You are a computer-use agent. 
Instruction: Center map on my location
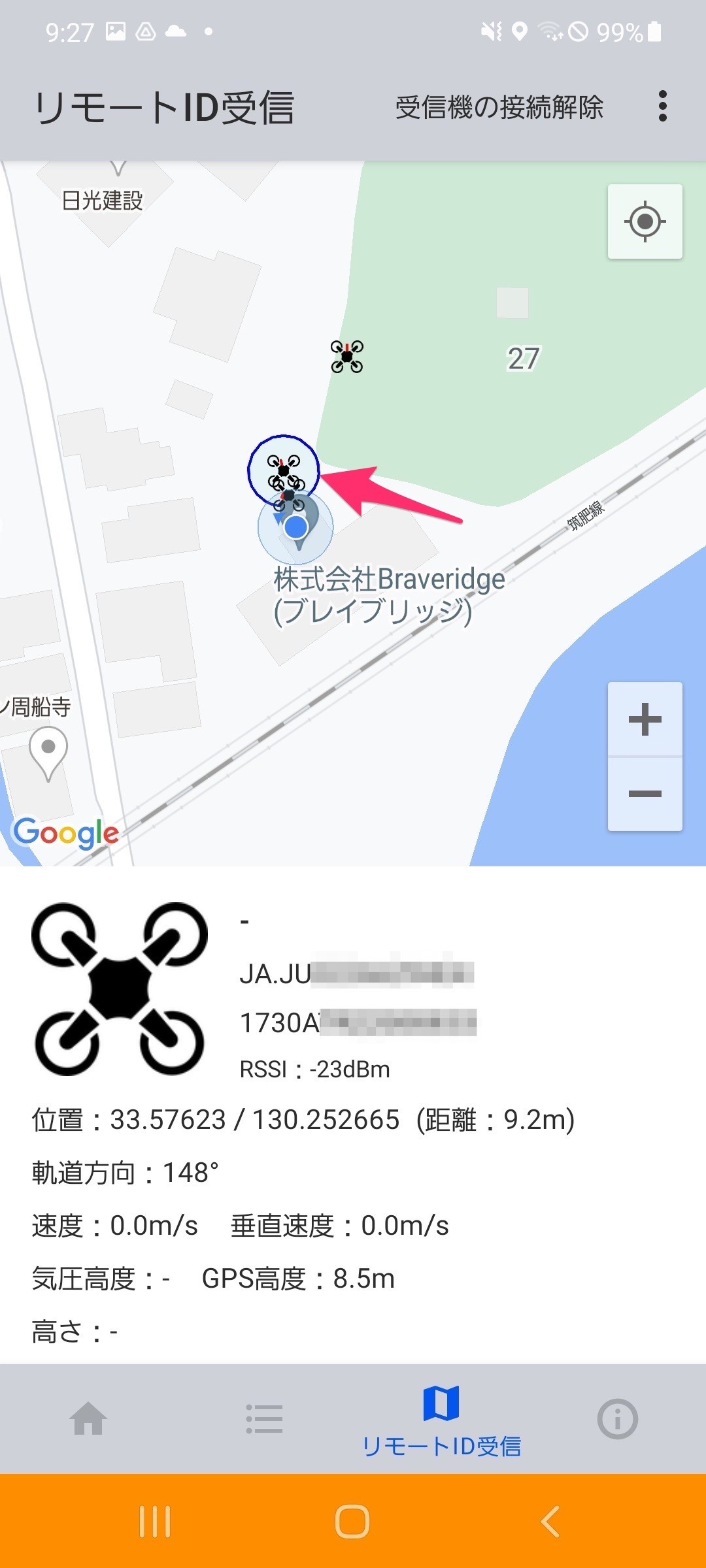(645, 222)
